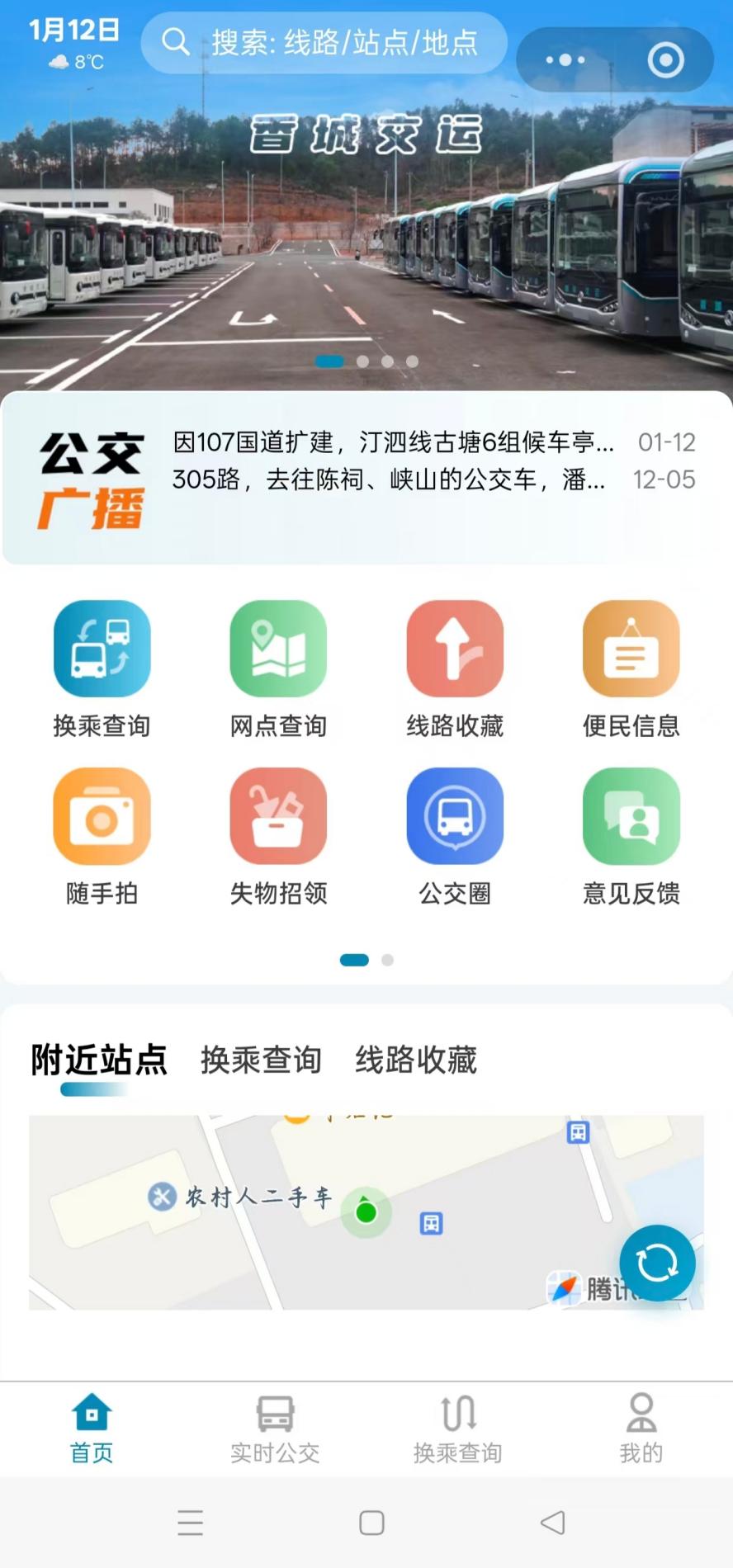Open 线路收藏 favorite routes
Viewport: 733px width, 1568px height.
(x=455, y=668)
